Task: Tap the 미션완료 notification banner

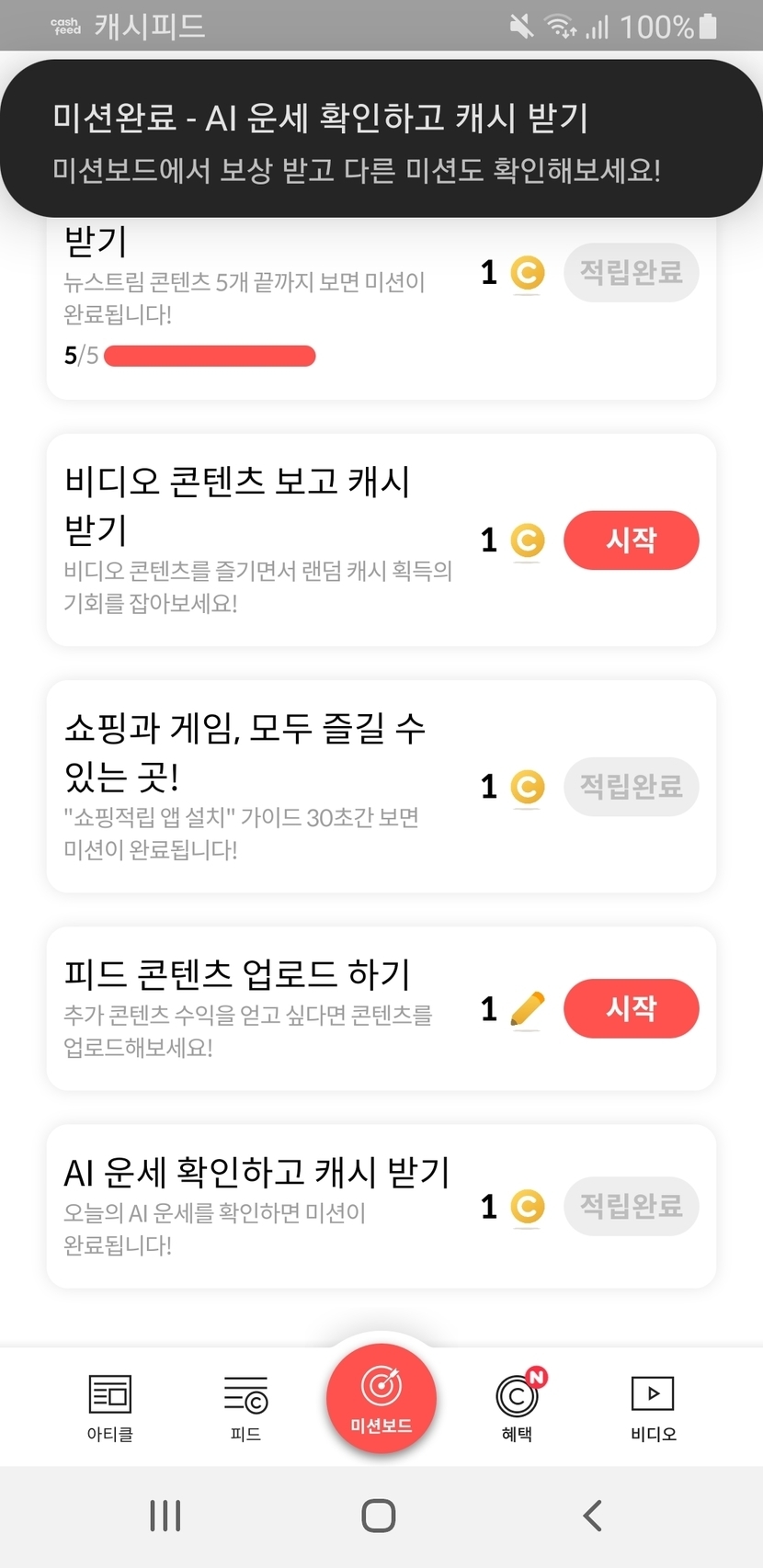Action: 381,140
